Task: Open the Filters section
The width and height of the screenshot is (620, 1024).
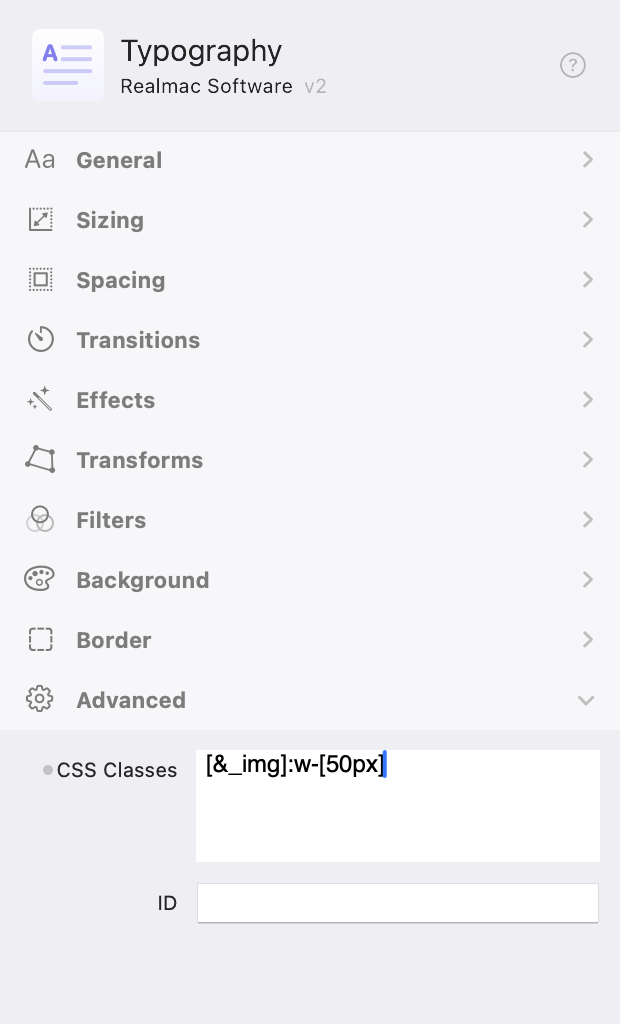Action: (310, 520)
